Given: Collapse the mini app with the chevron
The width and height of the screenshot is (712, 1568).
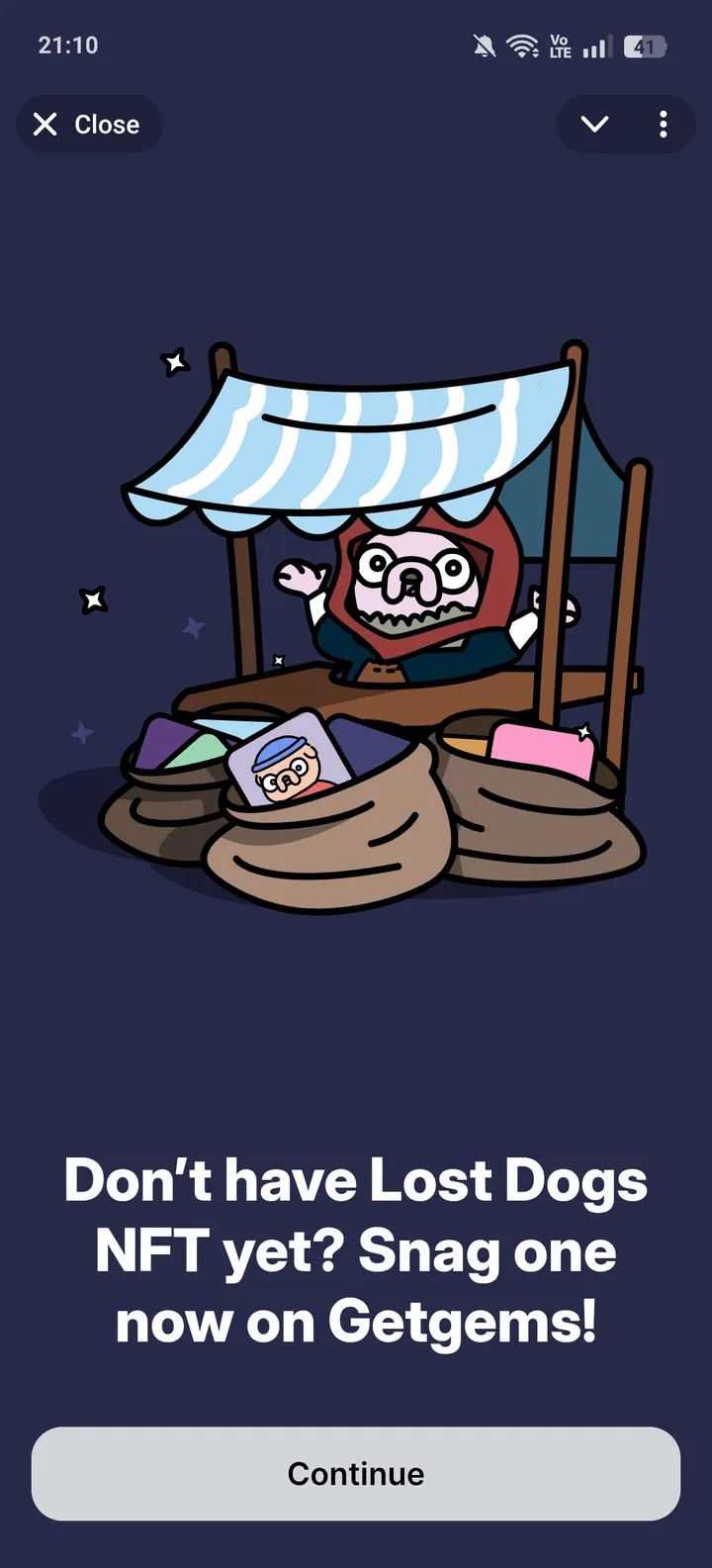Looking at the screenshot, I should (594, 125).
